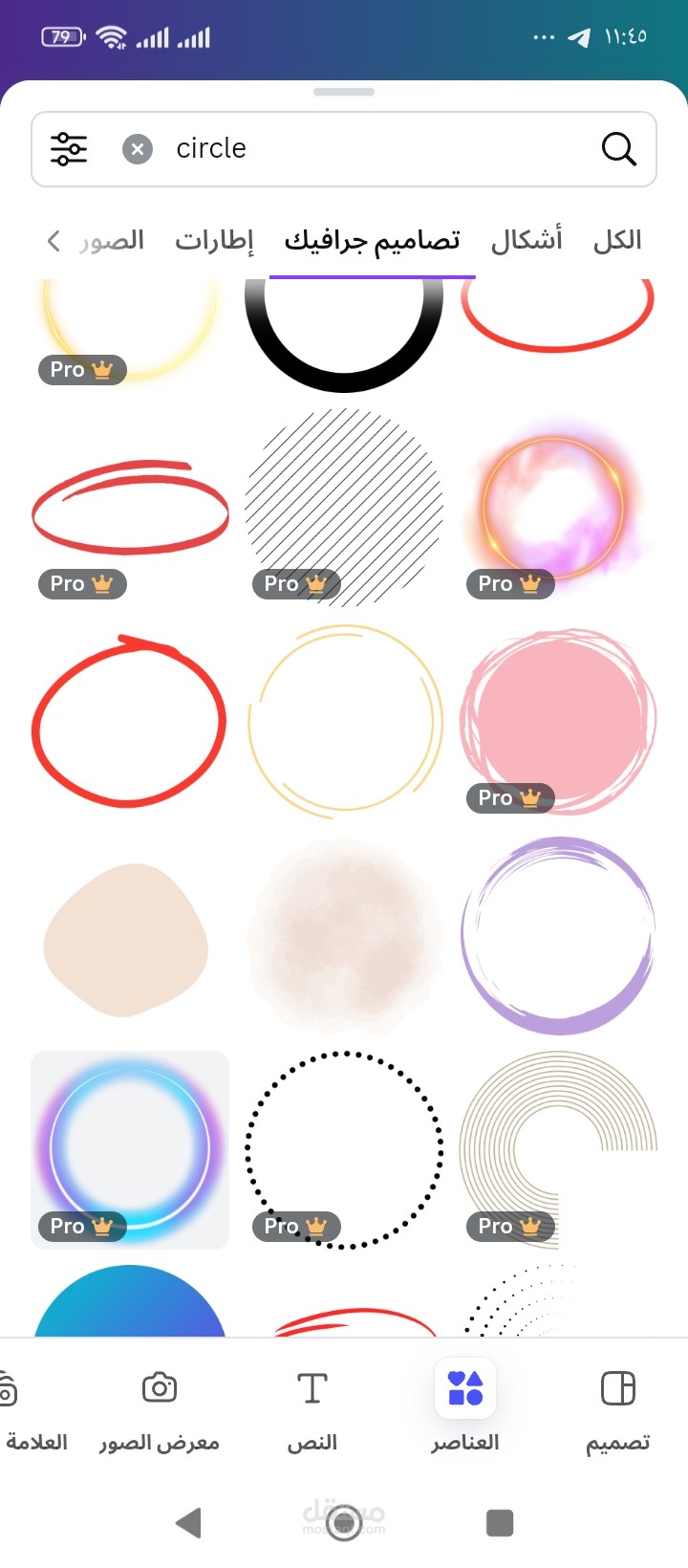
Task: Tap the system back button
Action: [189, 1522]
